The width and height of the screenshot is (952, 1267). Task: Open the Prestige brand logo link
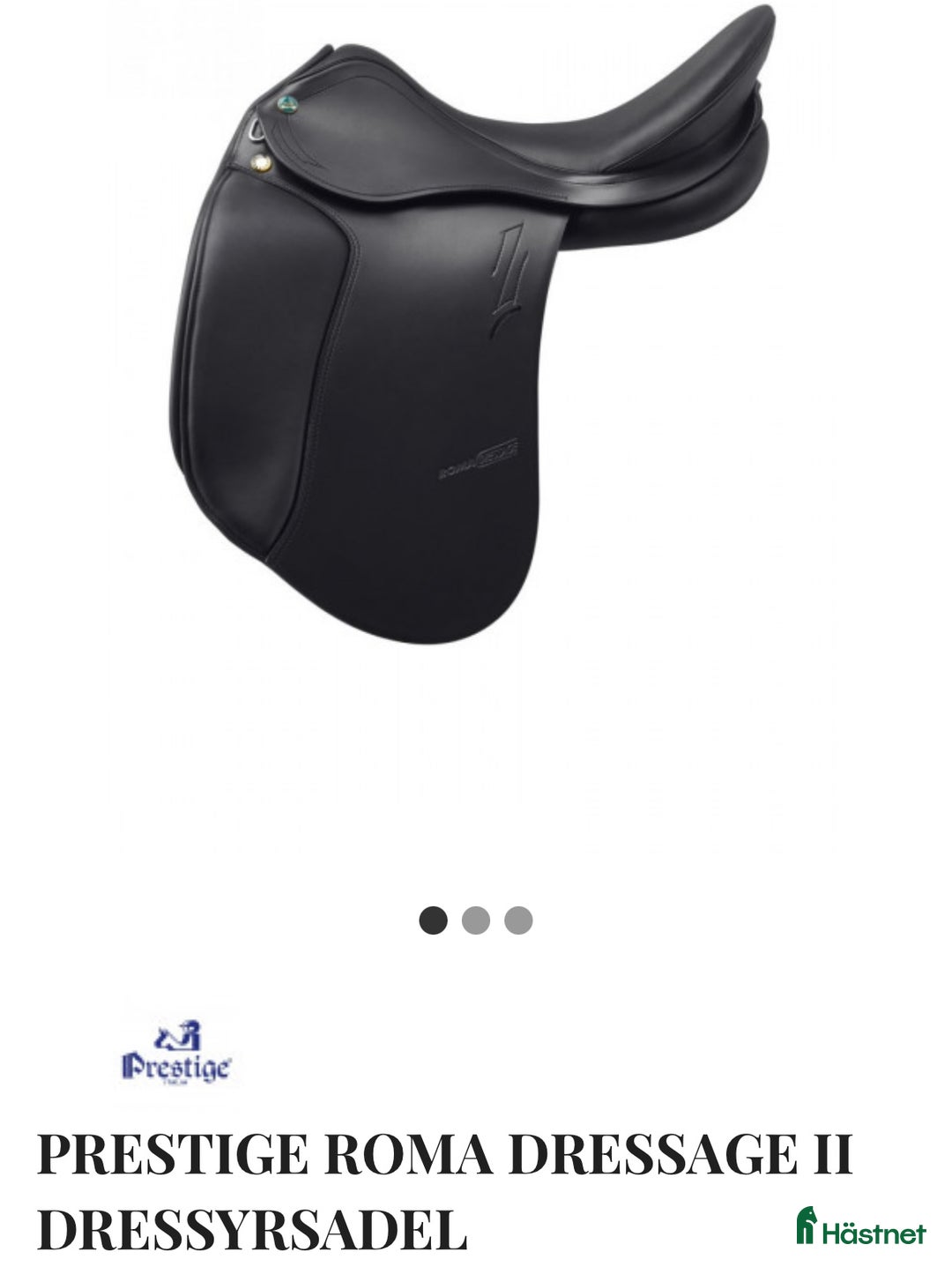point(176,1055)
